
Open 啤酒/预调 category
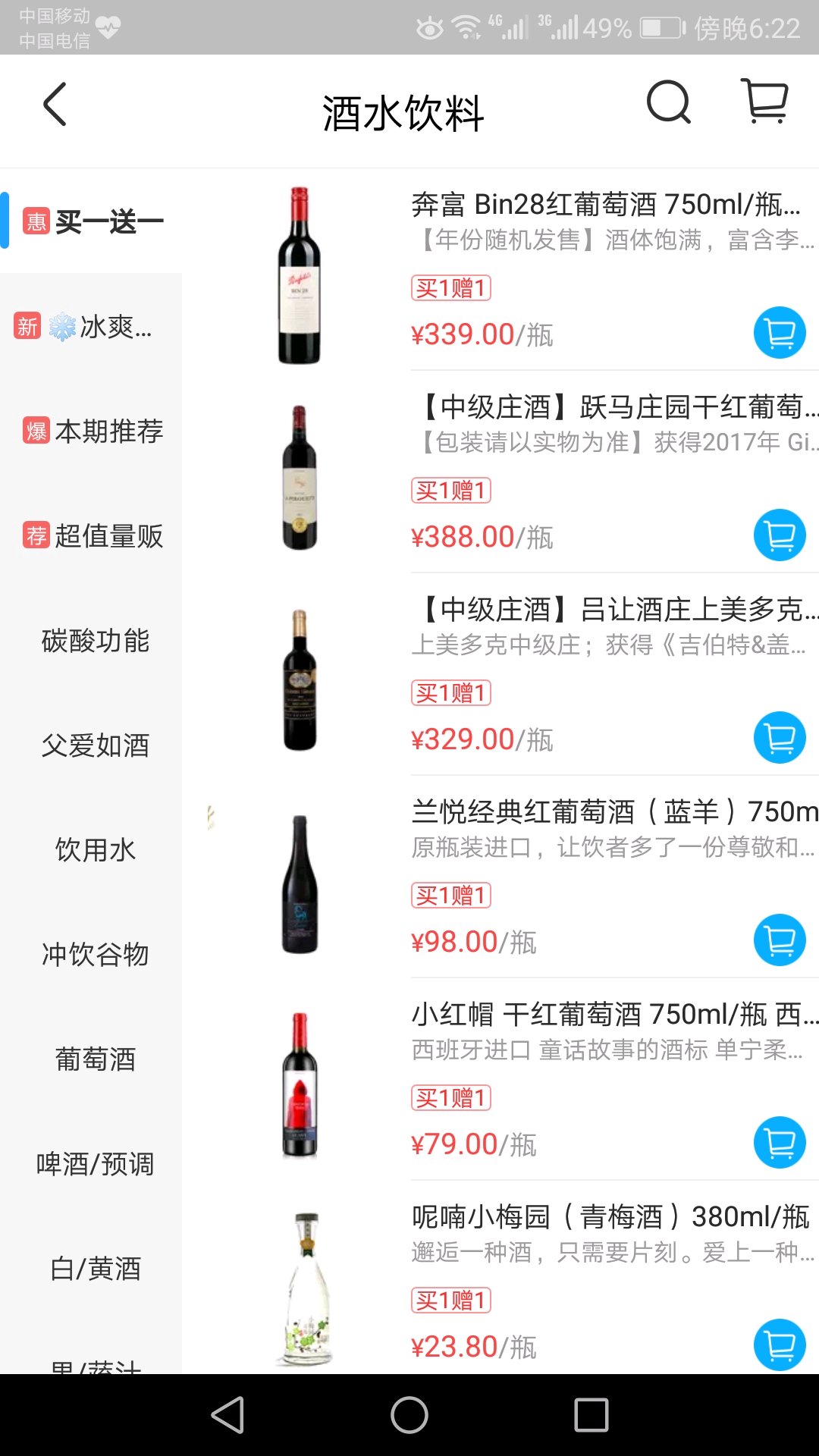95,1164
